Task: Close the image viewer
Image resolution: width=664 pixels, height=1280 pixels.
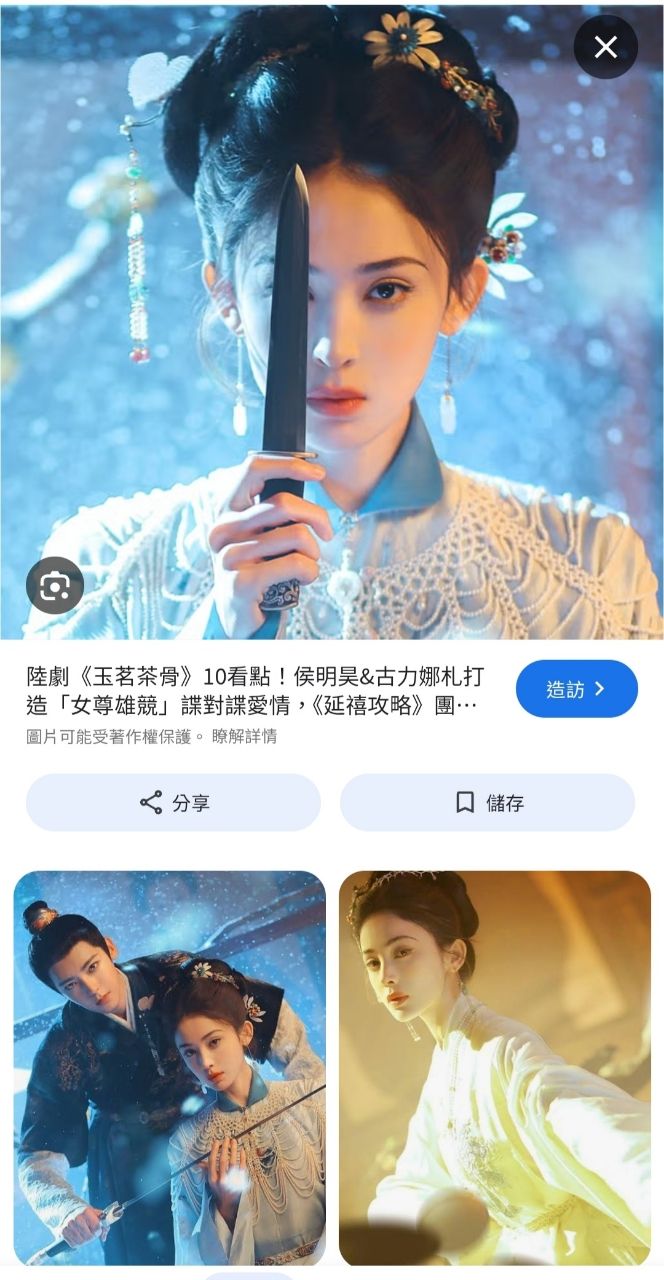Action: point(605,47)
